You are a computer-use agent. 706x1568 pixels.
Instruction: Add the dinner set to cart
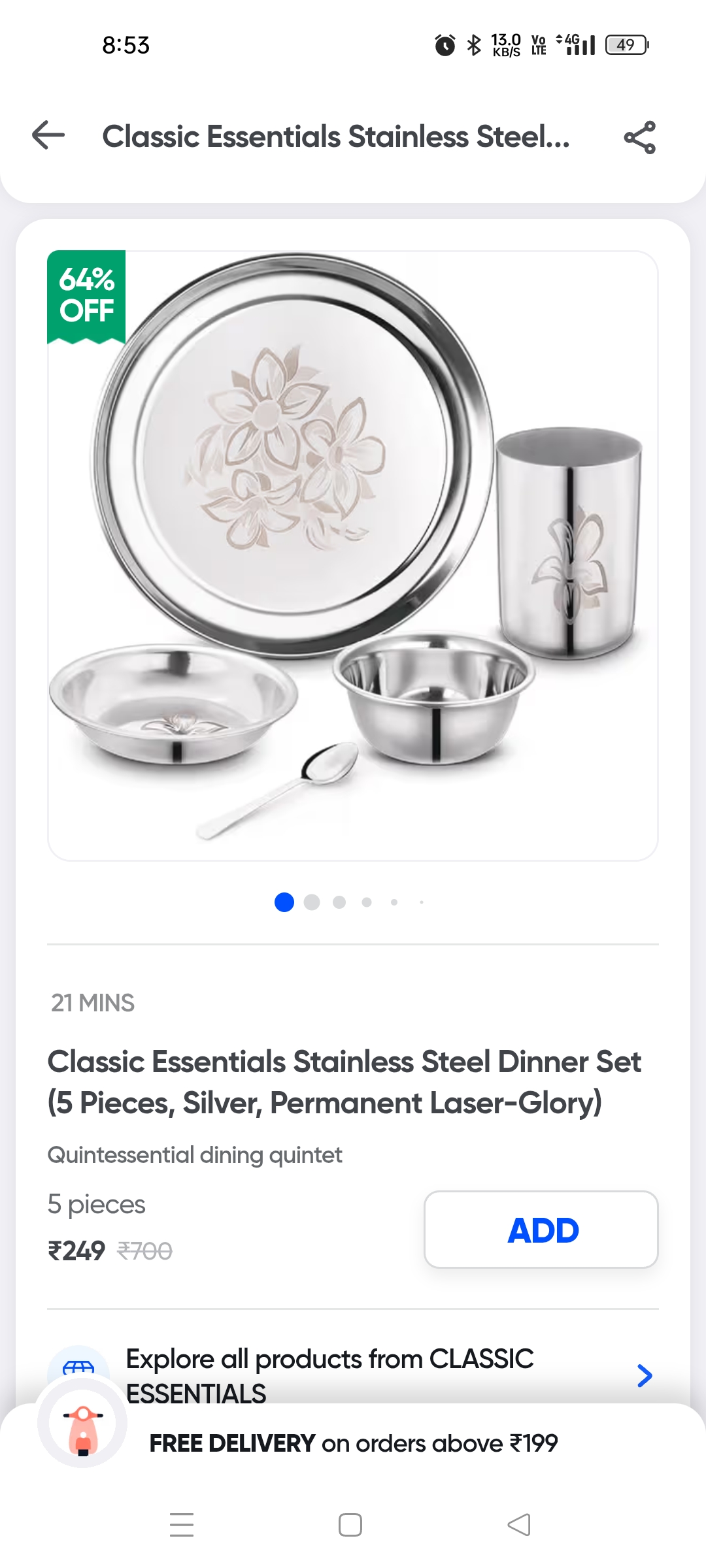(x=541, y=1230)
